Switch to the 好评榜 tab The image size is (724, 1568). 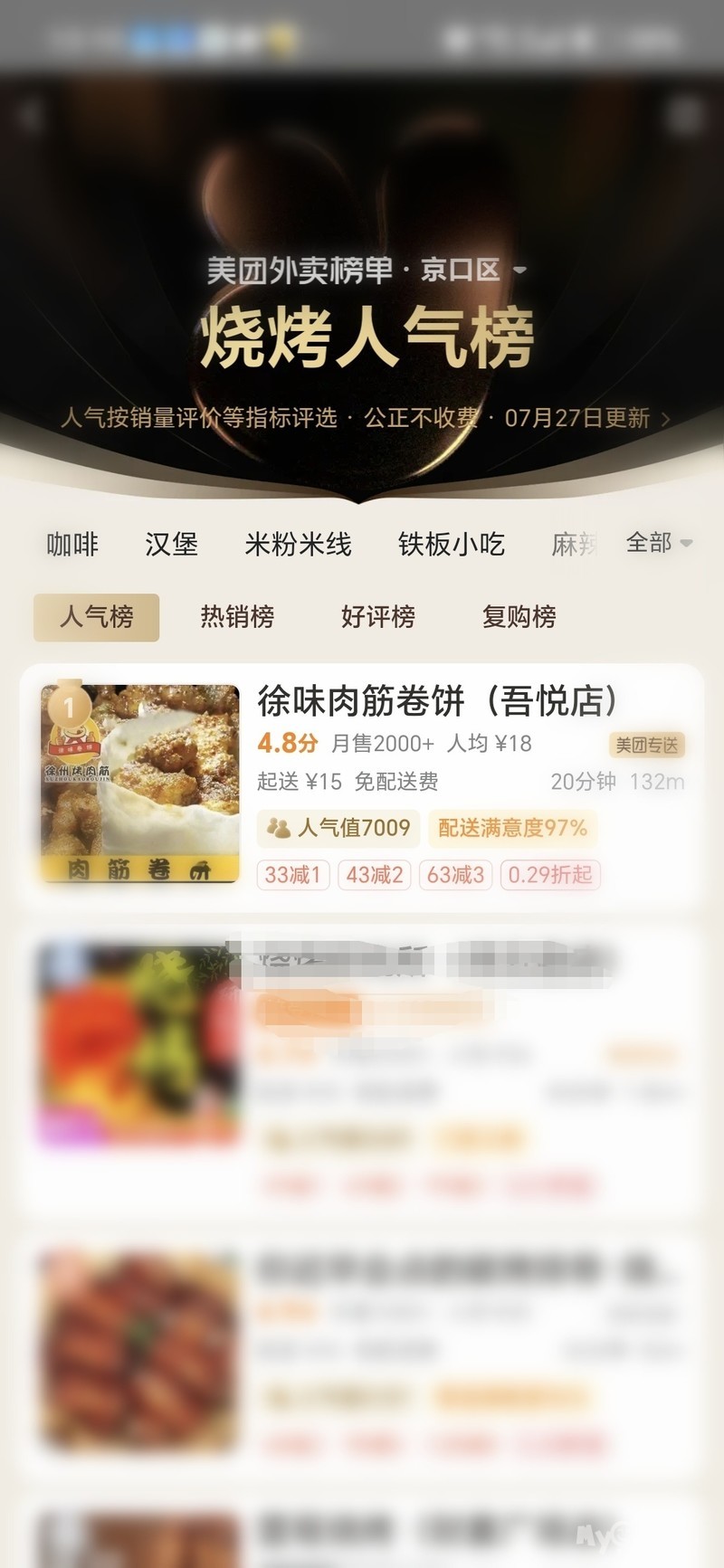377,617
